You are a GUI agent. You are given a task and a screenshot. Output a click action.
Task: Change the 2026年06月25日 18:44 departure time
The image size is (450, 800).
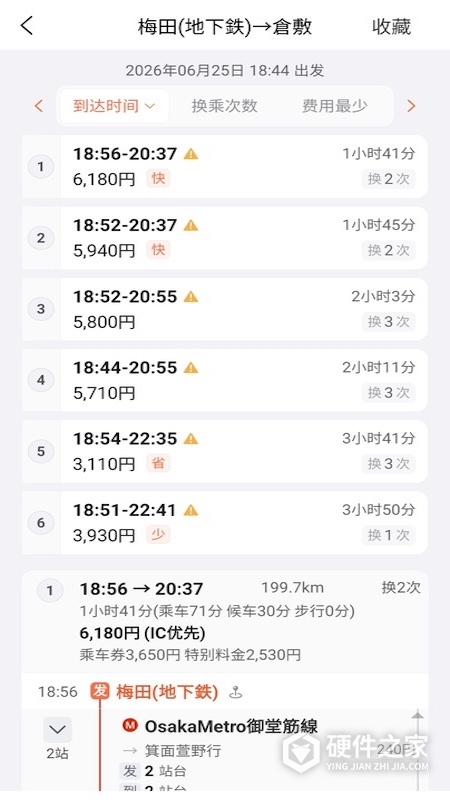point(225,70)
